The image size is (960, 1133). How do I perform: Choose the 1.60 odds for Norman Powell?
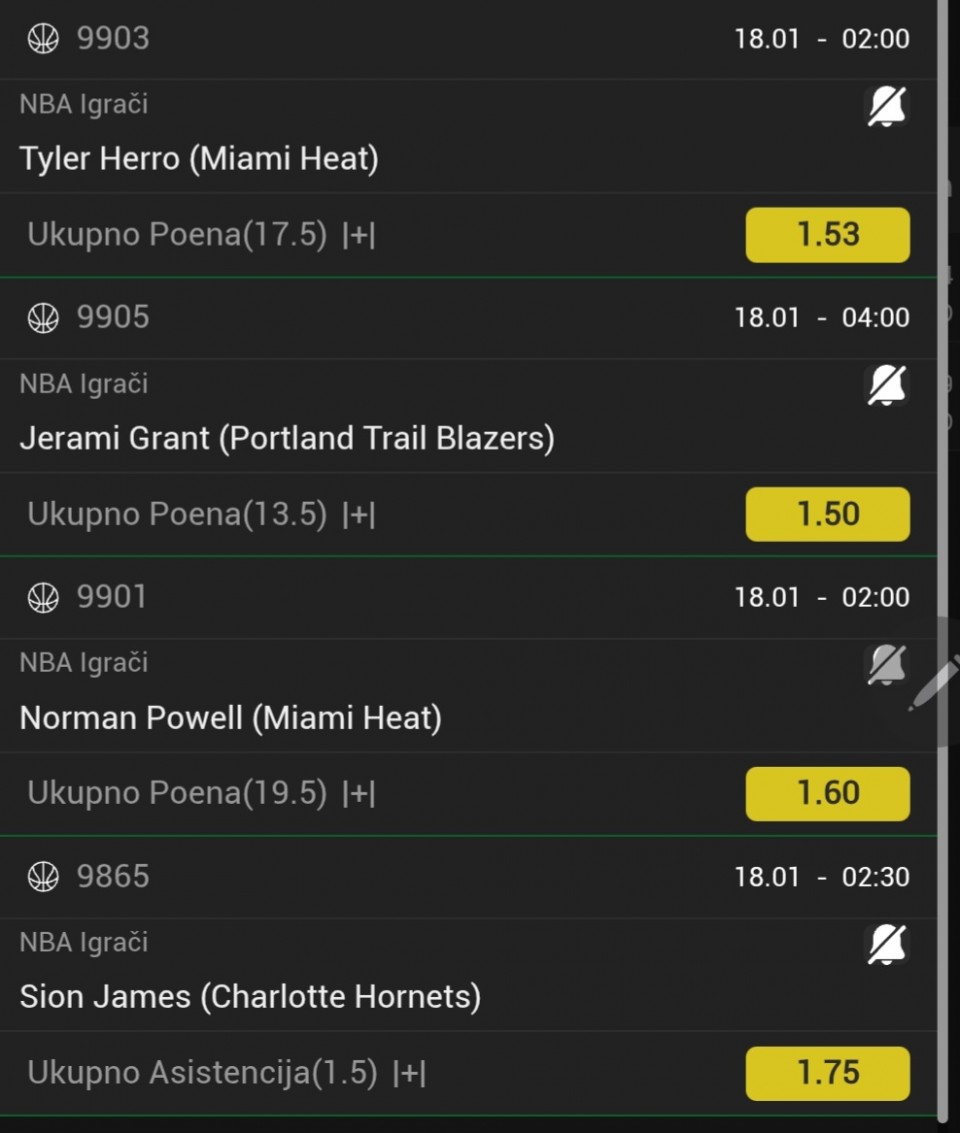tap(827, 793)
